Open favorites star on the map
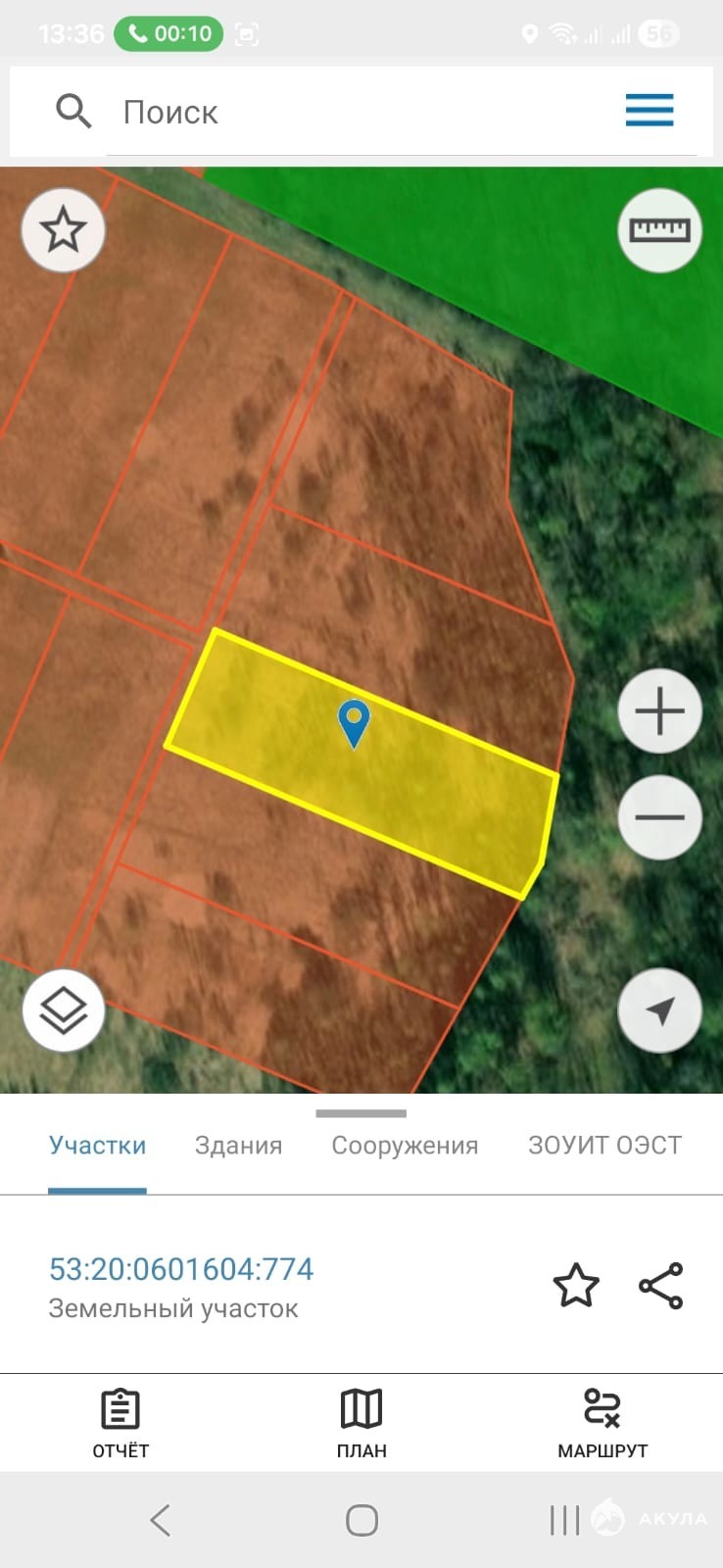The image size is (723, 1568). [x=64, y=230]
